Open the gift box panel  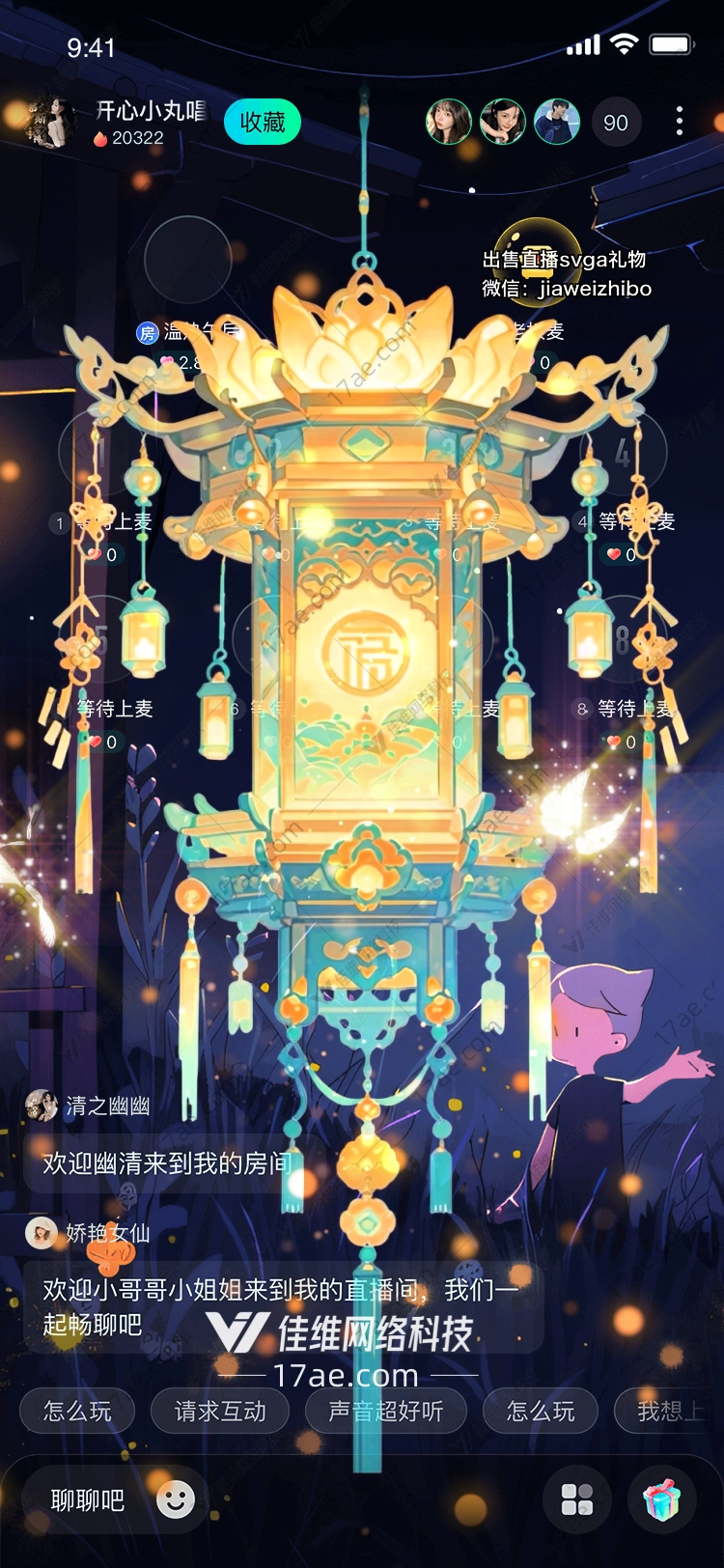coord(662,1500)
